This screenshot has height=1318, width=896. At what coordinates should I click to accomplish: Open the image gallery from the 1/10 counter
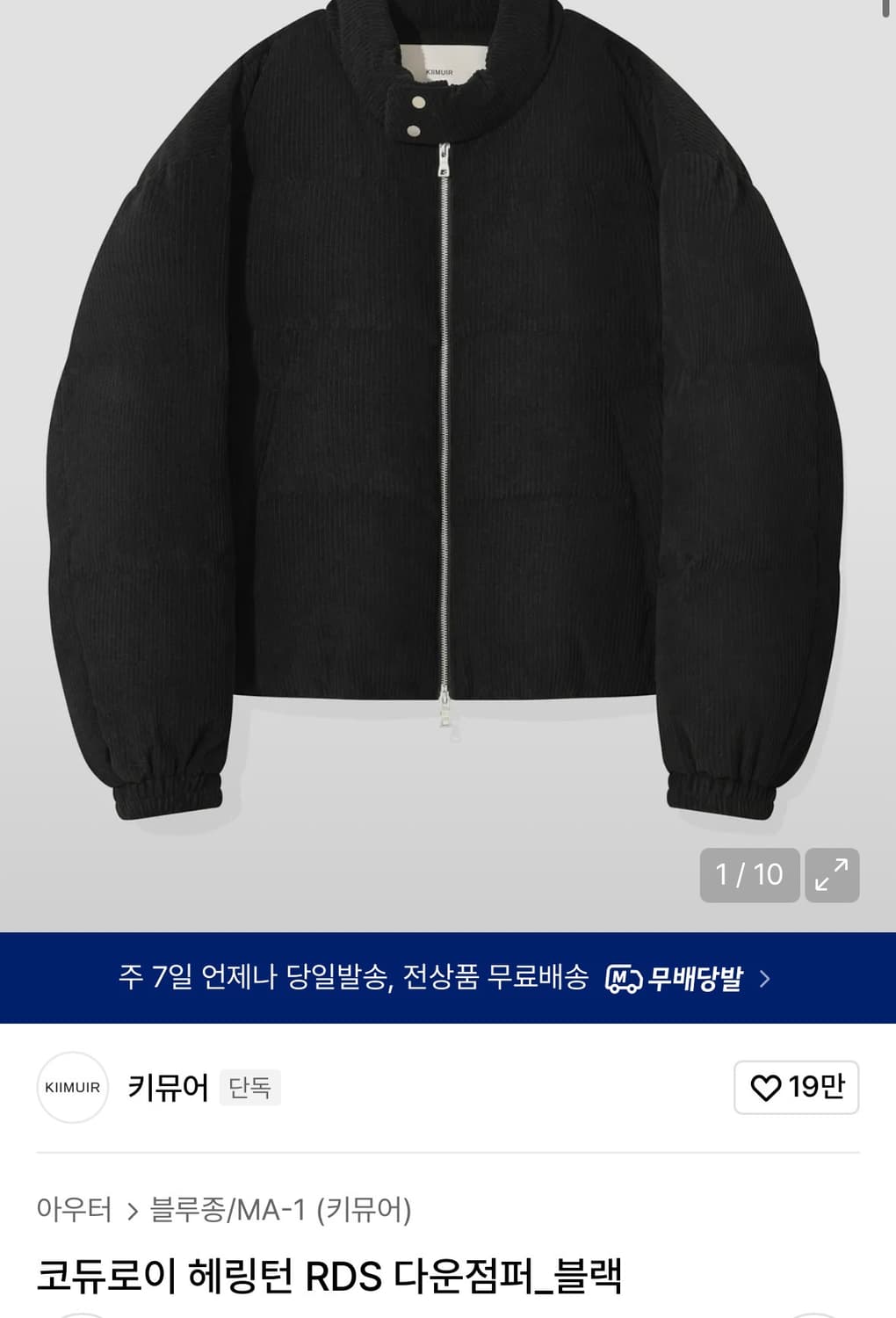(749, 874)
